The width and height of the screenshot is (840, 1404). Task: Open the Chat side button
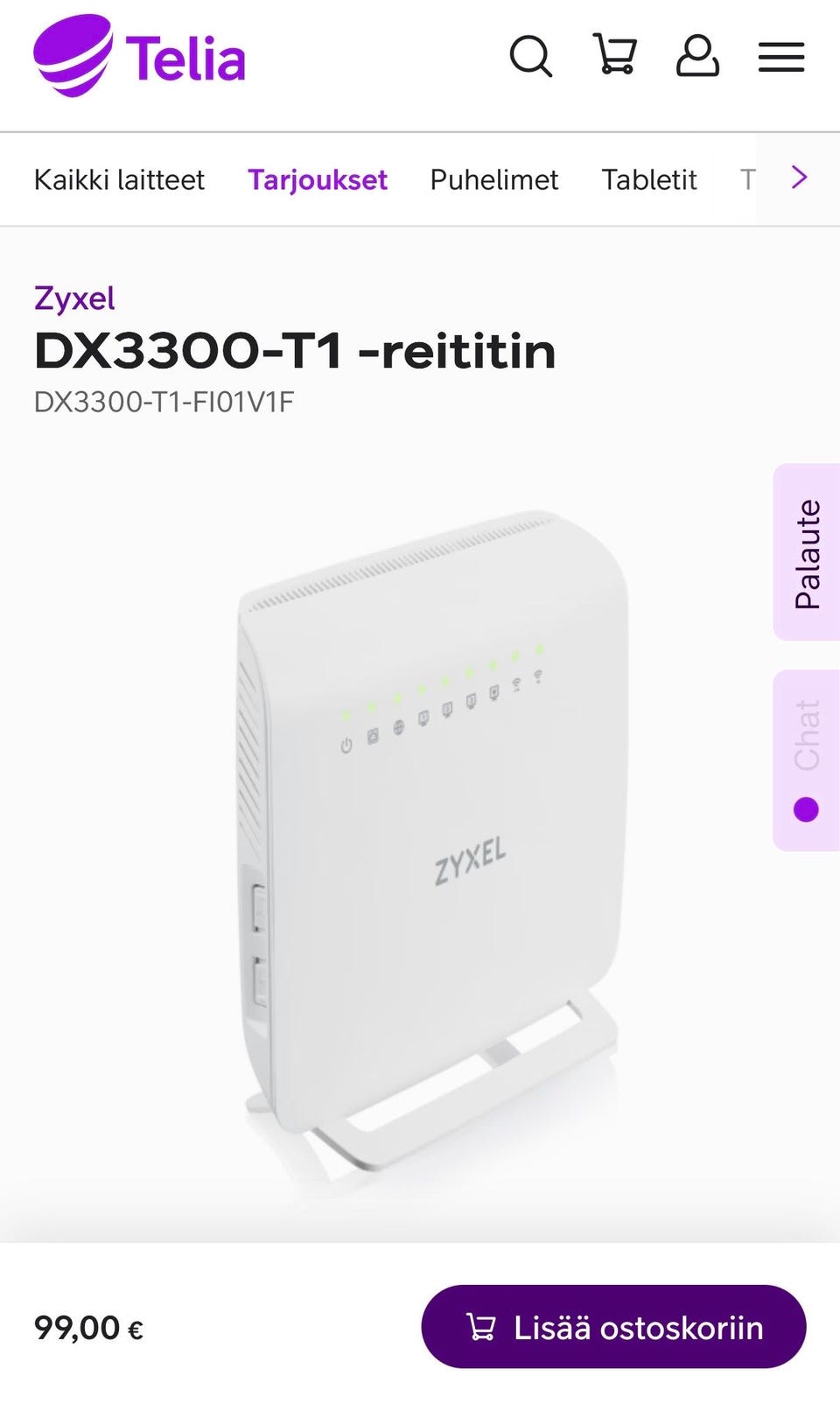(807, 760)
